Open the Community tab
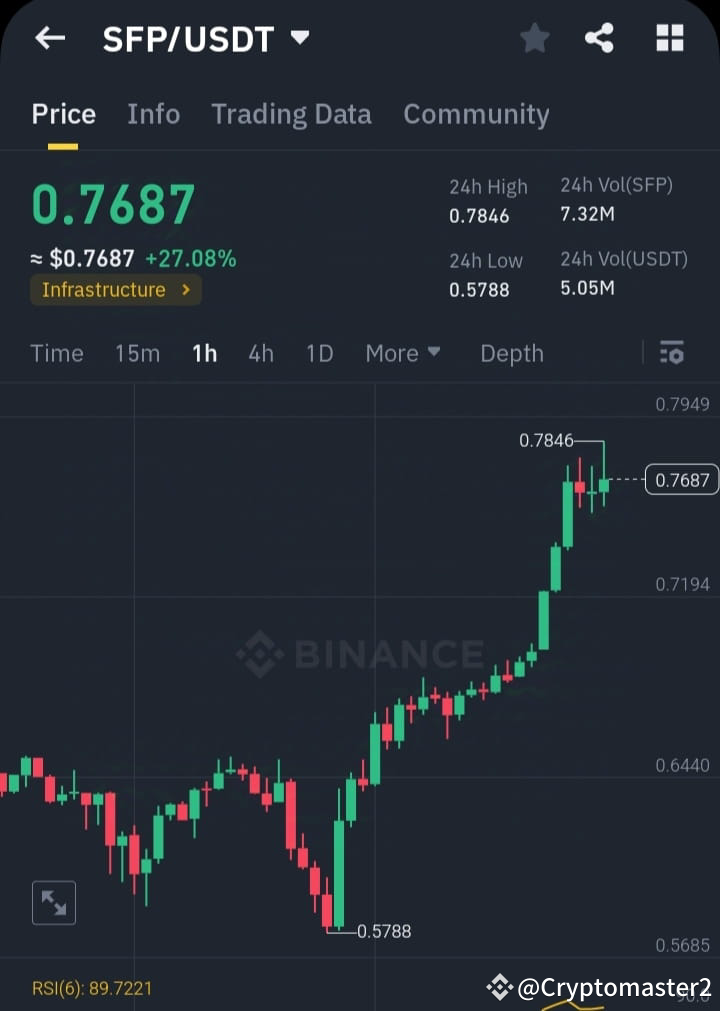 click(x=476, y=114)
